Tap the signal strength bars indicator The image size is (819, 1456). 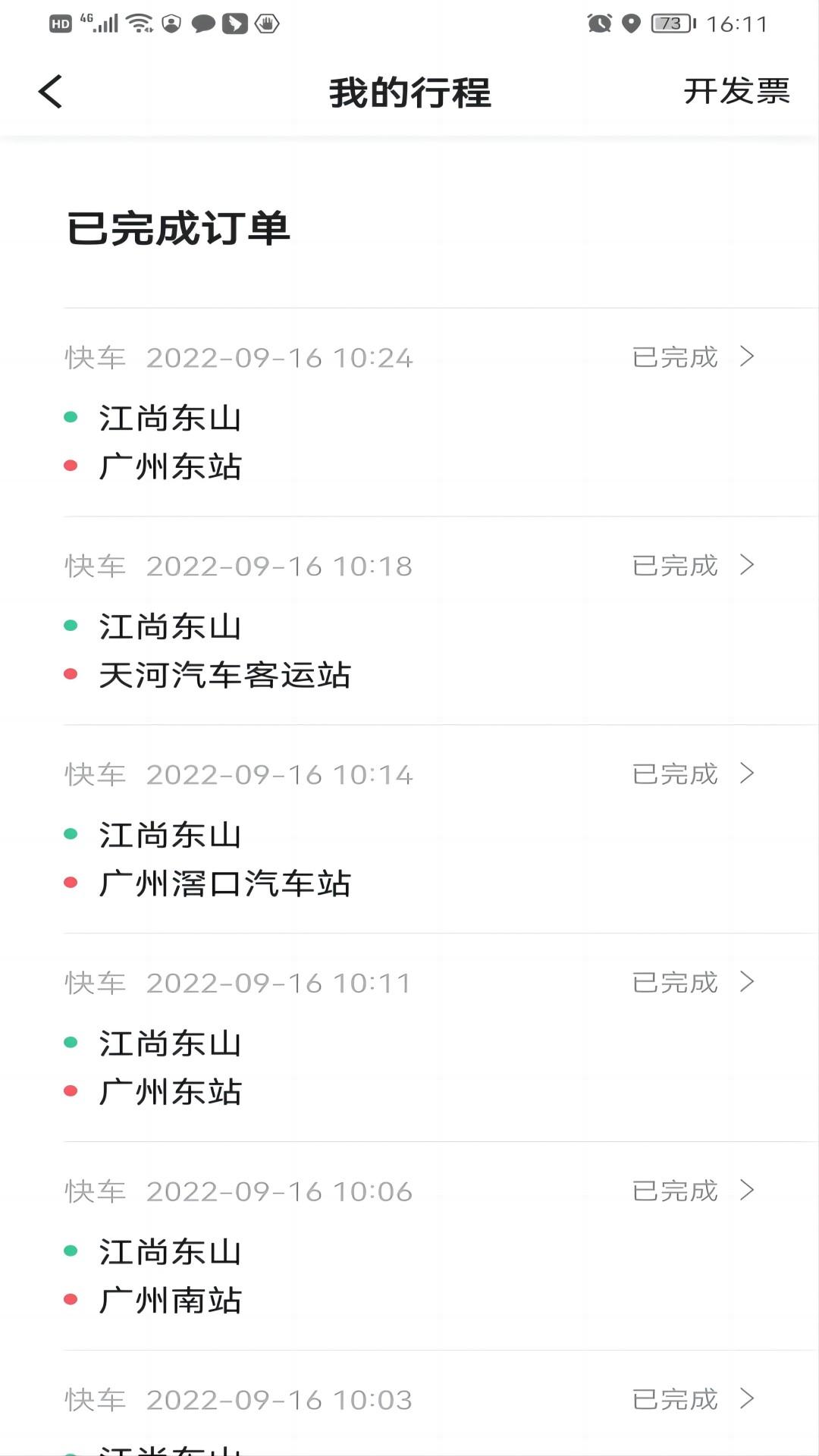coord(104,23)
